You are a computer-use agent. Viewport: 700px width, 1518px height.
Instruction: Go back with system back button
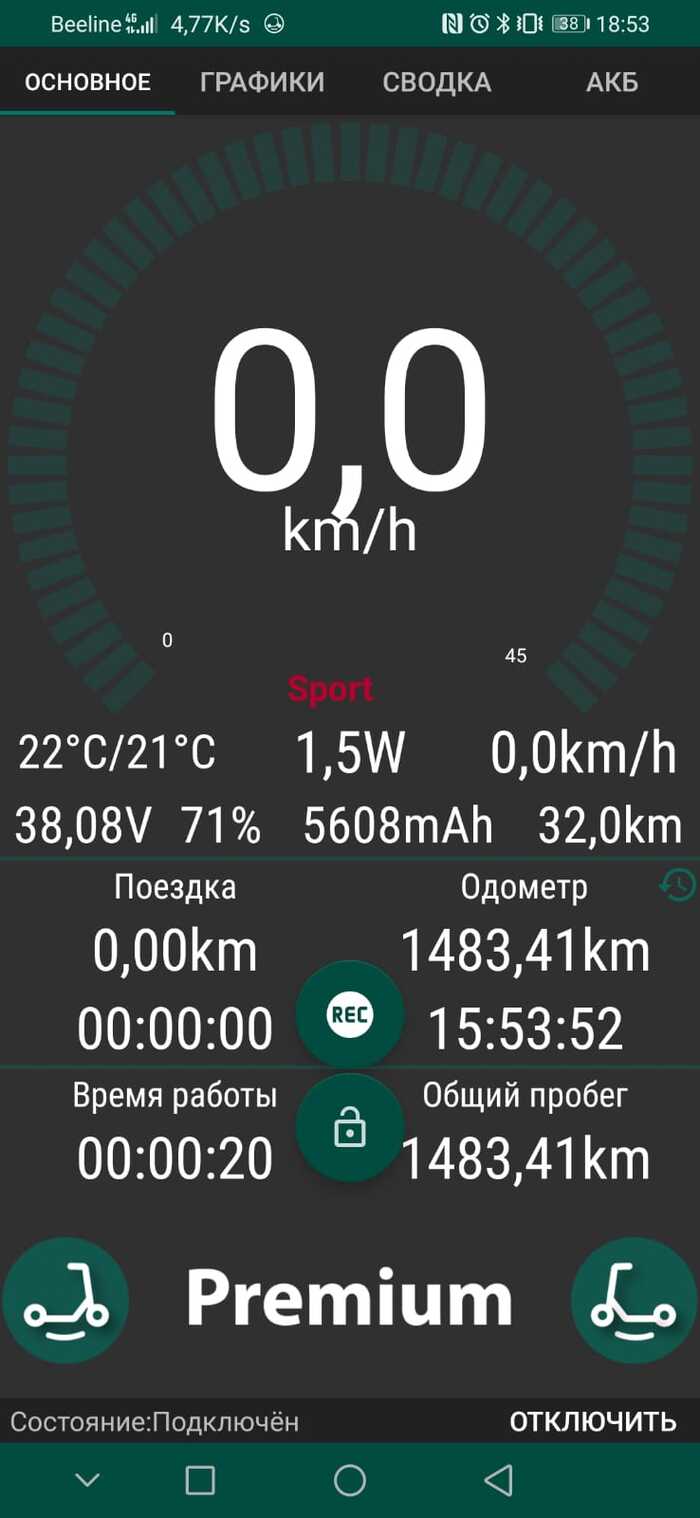[497, 1480]
